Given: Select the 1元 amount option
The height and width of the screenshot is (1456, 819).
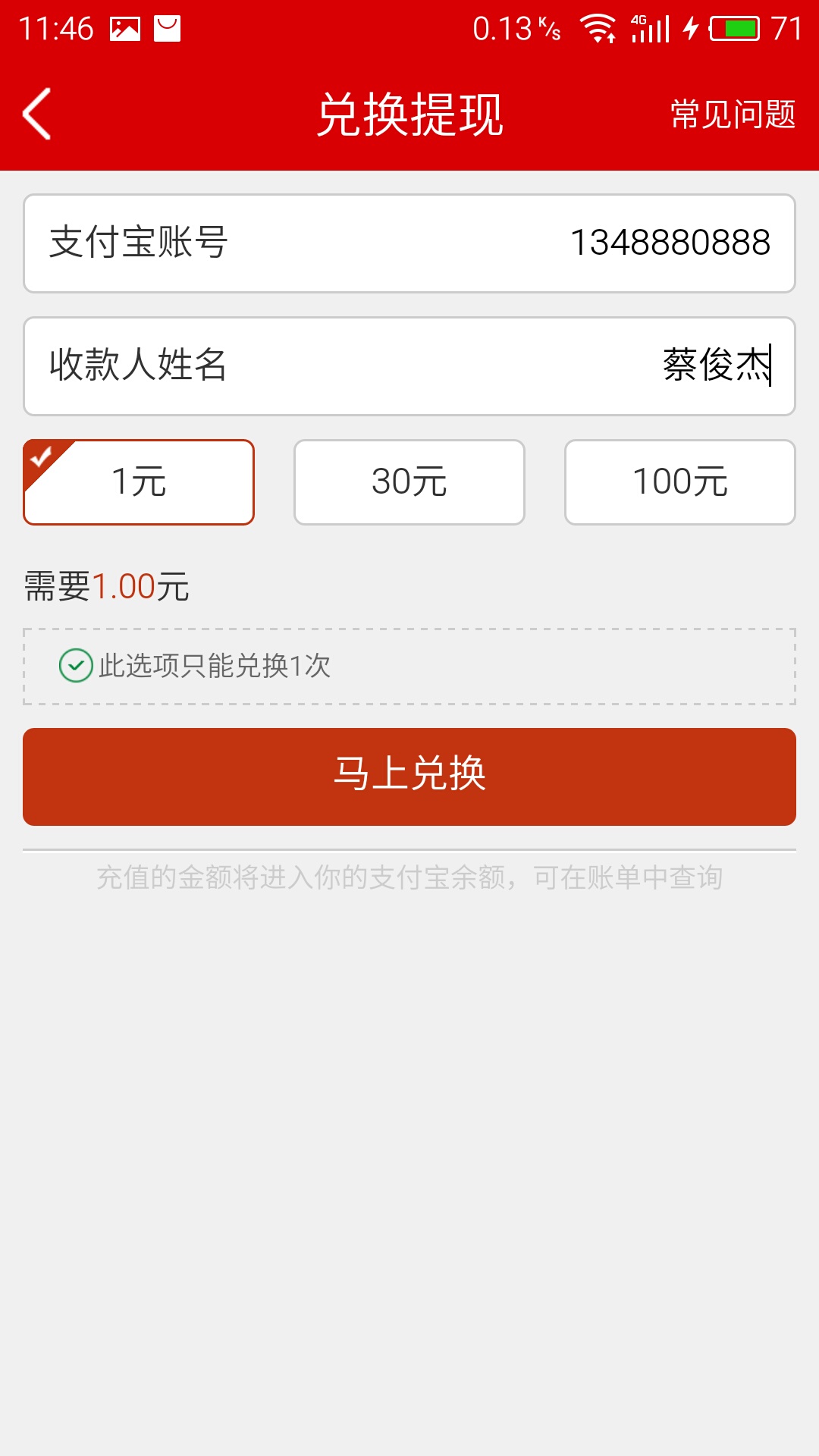Looking at the screenshot, I should pos(139,482).
